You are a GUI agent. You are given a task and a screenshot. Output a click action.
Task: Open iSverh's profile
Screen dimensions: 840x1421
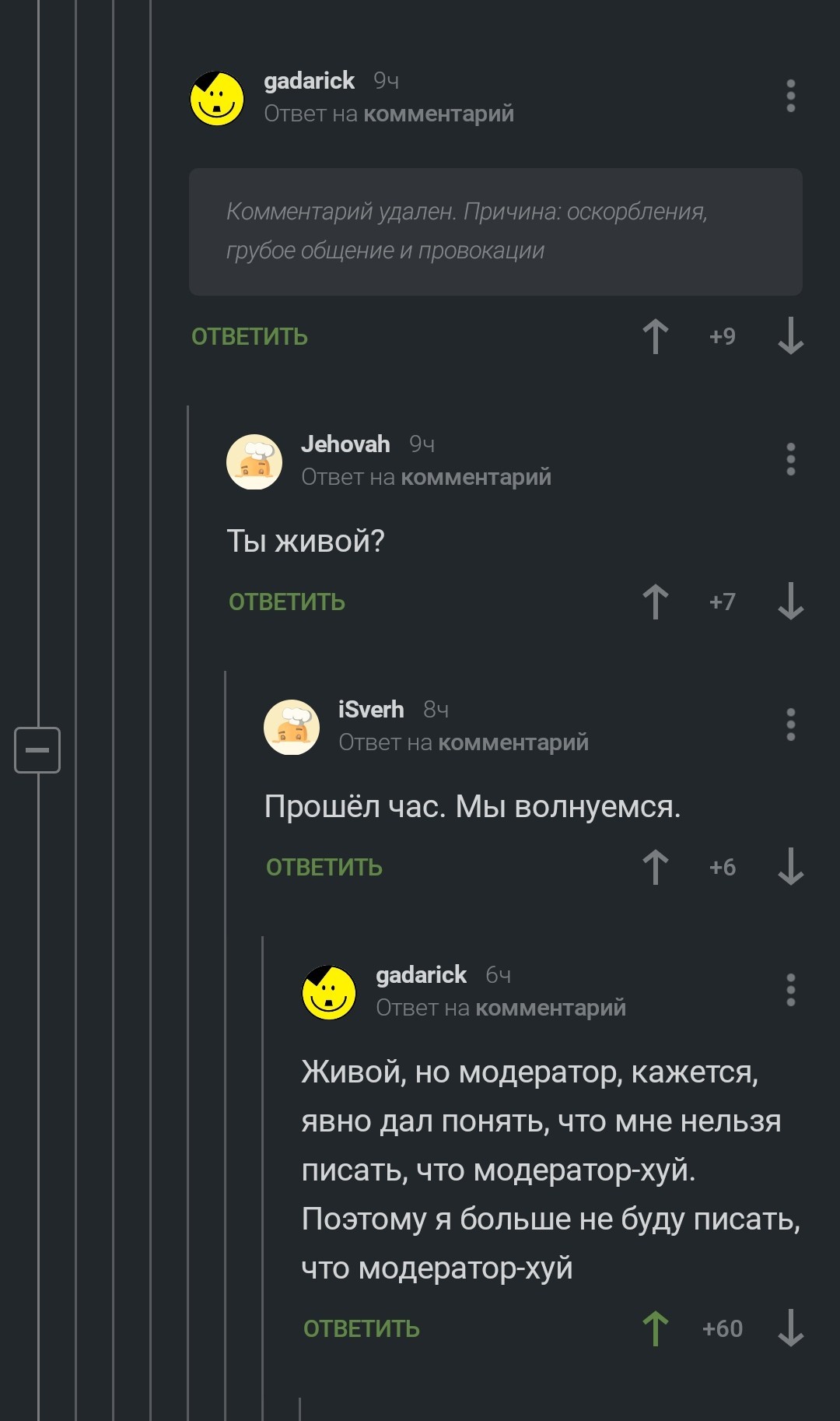[x=371, y=710]
